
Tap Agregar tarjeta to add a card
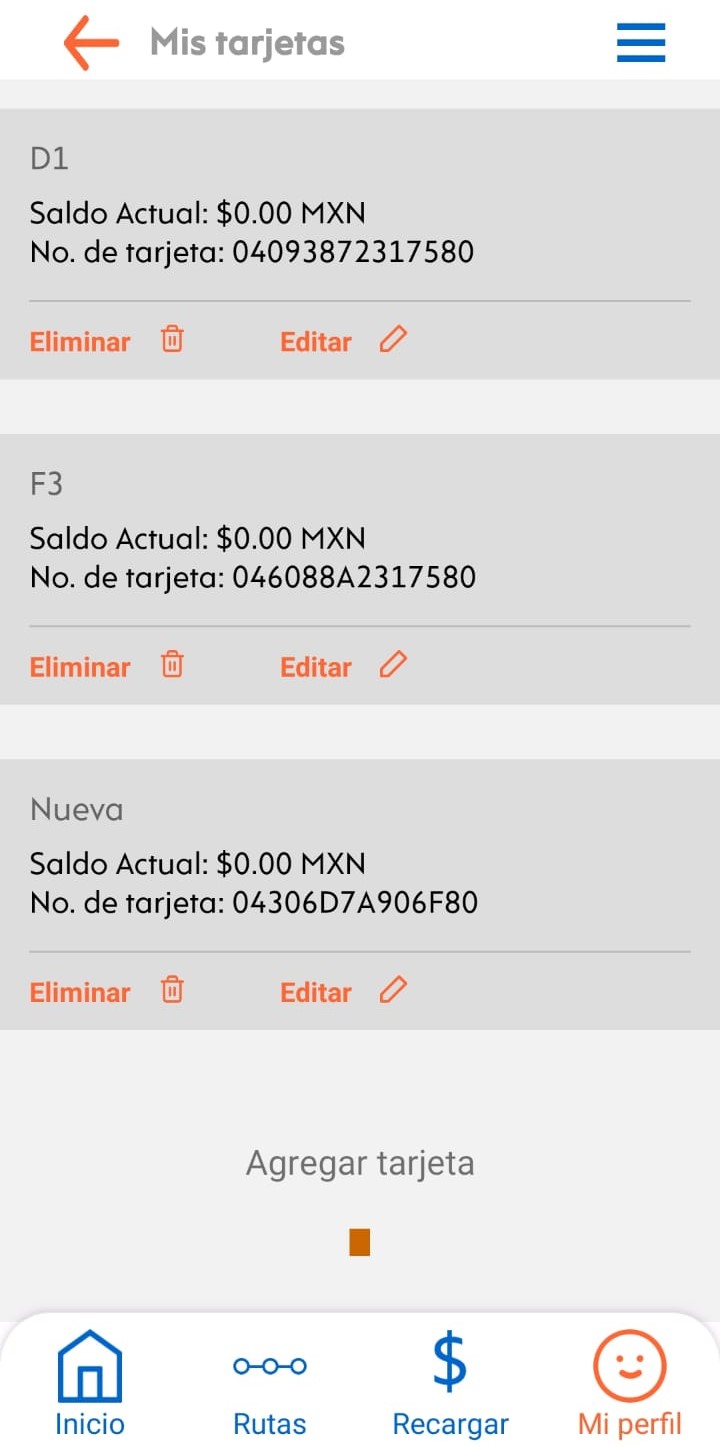click(359, 1162)
